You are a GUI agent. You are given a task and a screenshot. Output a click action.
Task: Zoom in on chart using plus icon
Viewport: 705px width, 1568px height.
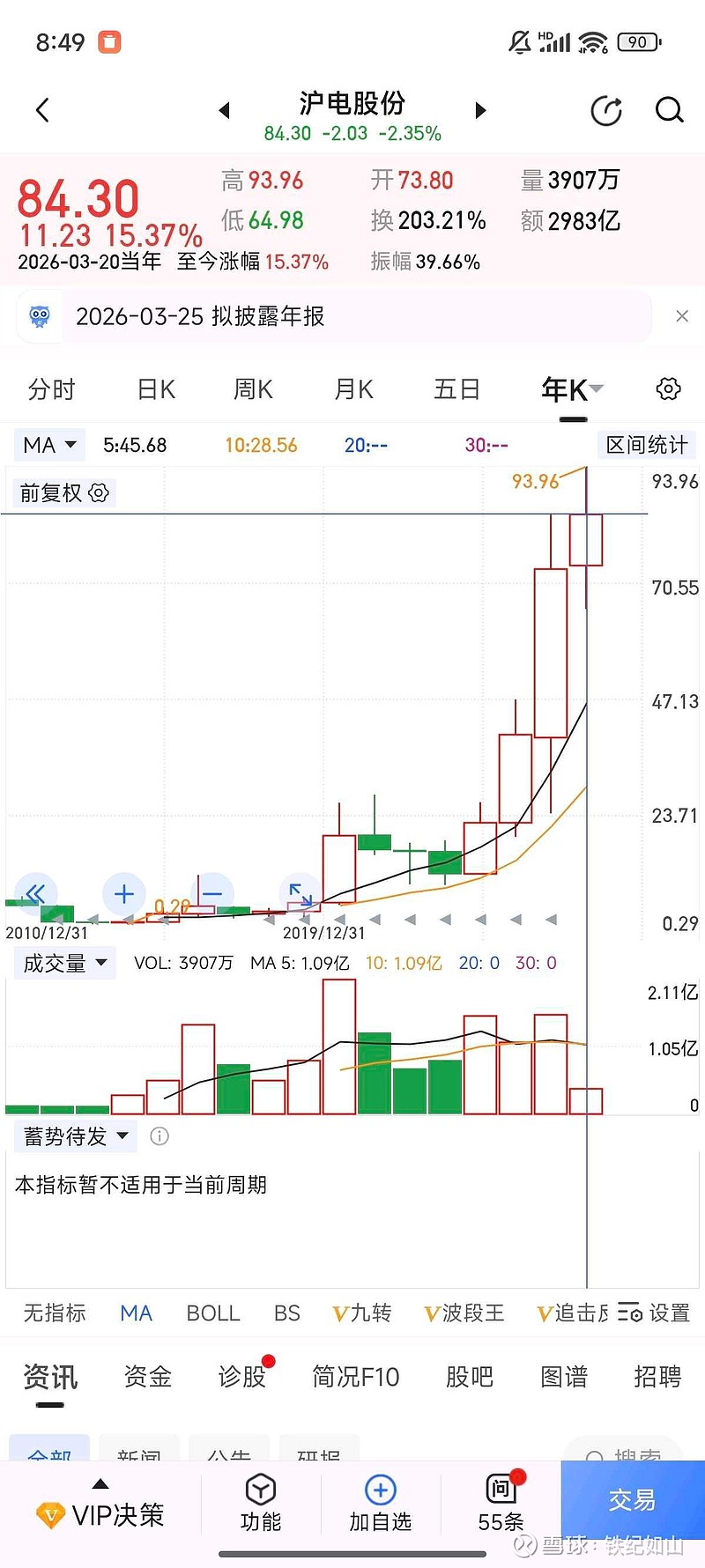pos(123,894)
